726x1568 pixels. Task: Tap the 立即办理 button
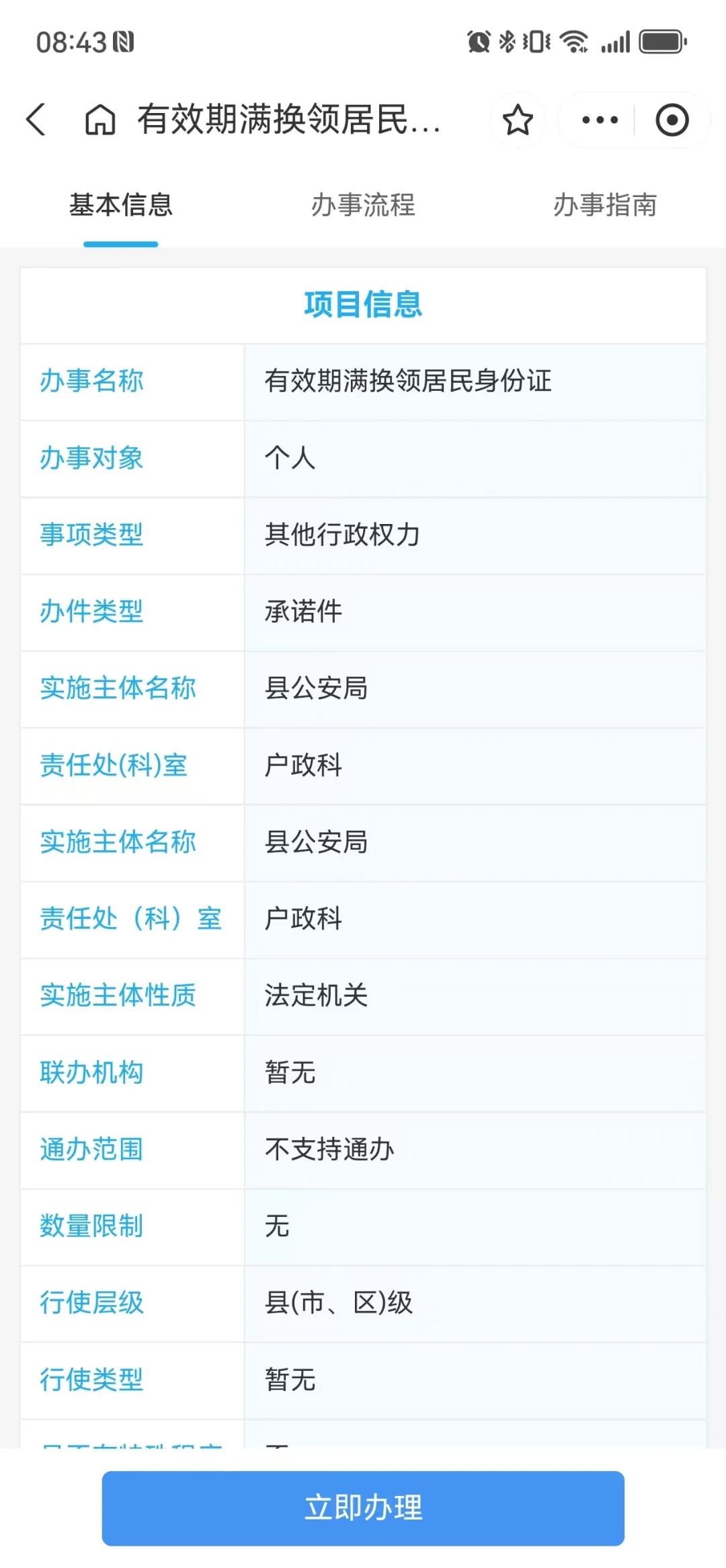[x=363, y=1507]
